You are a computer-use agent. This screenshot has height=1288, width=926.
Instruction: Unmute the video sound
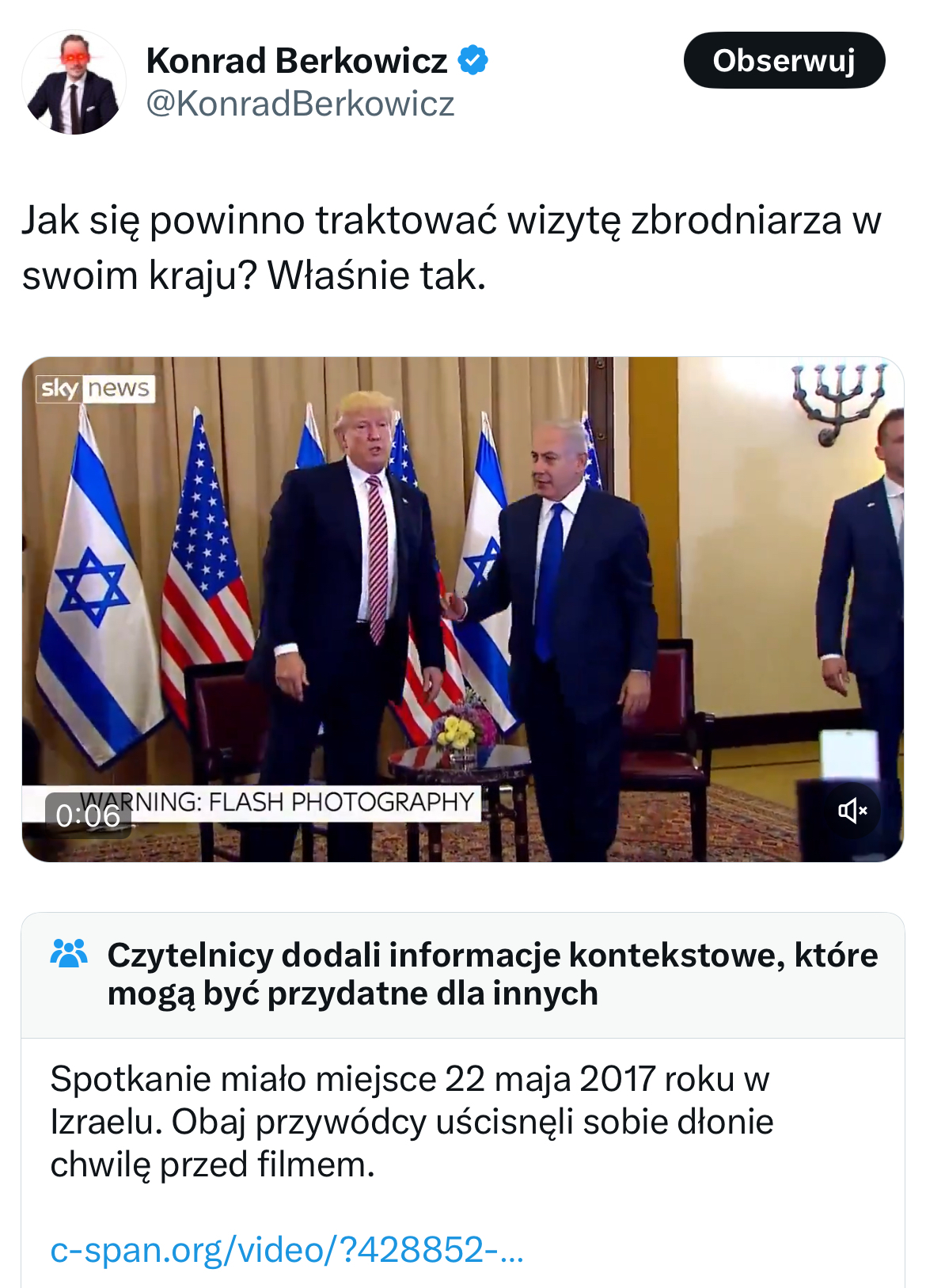pyautogui.click(x=852, y=811)
